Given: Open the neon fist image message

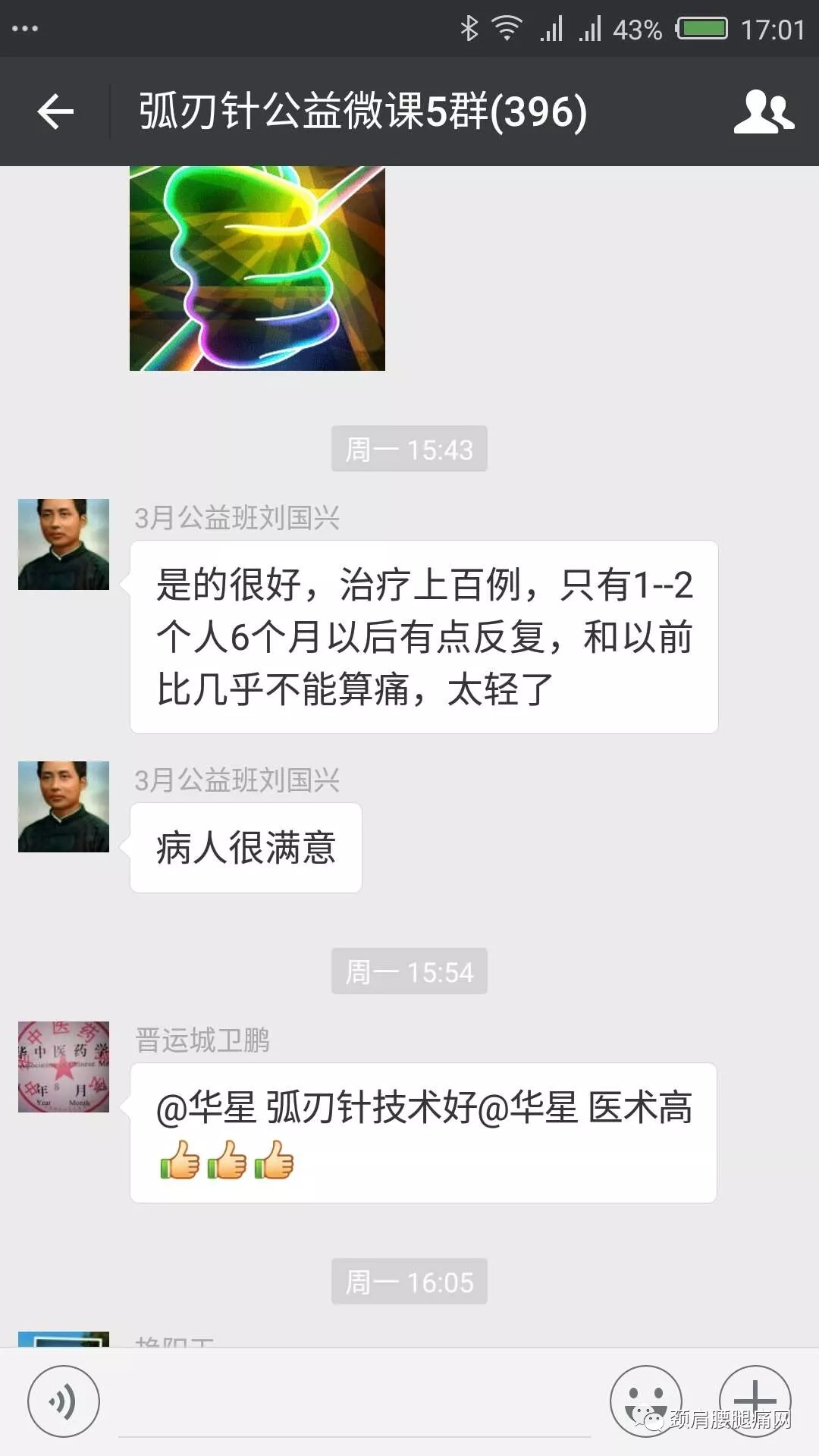Looking at the screenshot, I should click(x=257, y=268).
